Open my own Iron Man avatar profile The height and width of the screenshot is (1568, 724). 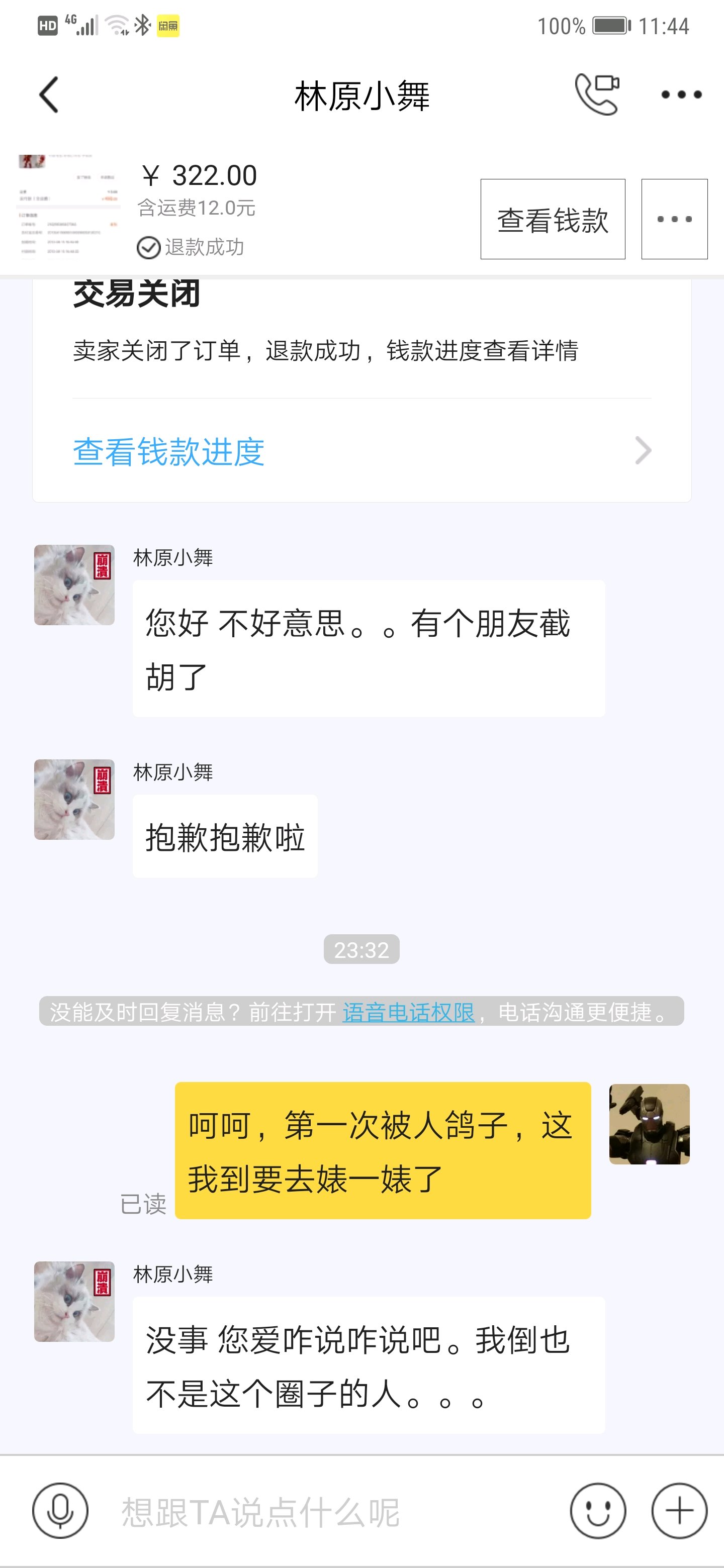(649, 1124)
